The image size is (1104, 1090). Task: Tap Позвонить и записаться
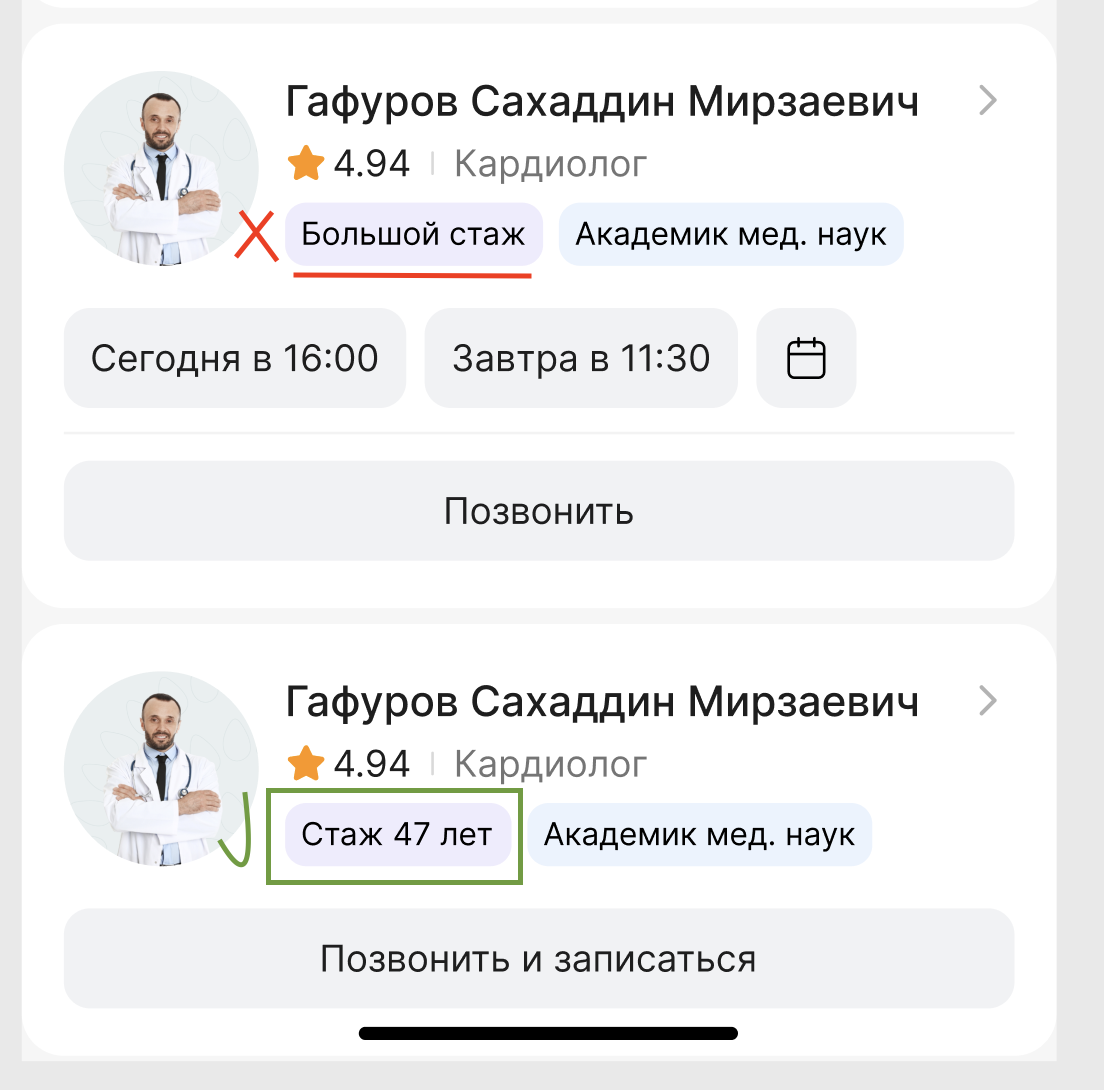tap(539, 958)
